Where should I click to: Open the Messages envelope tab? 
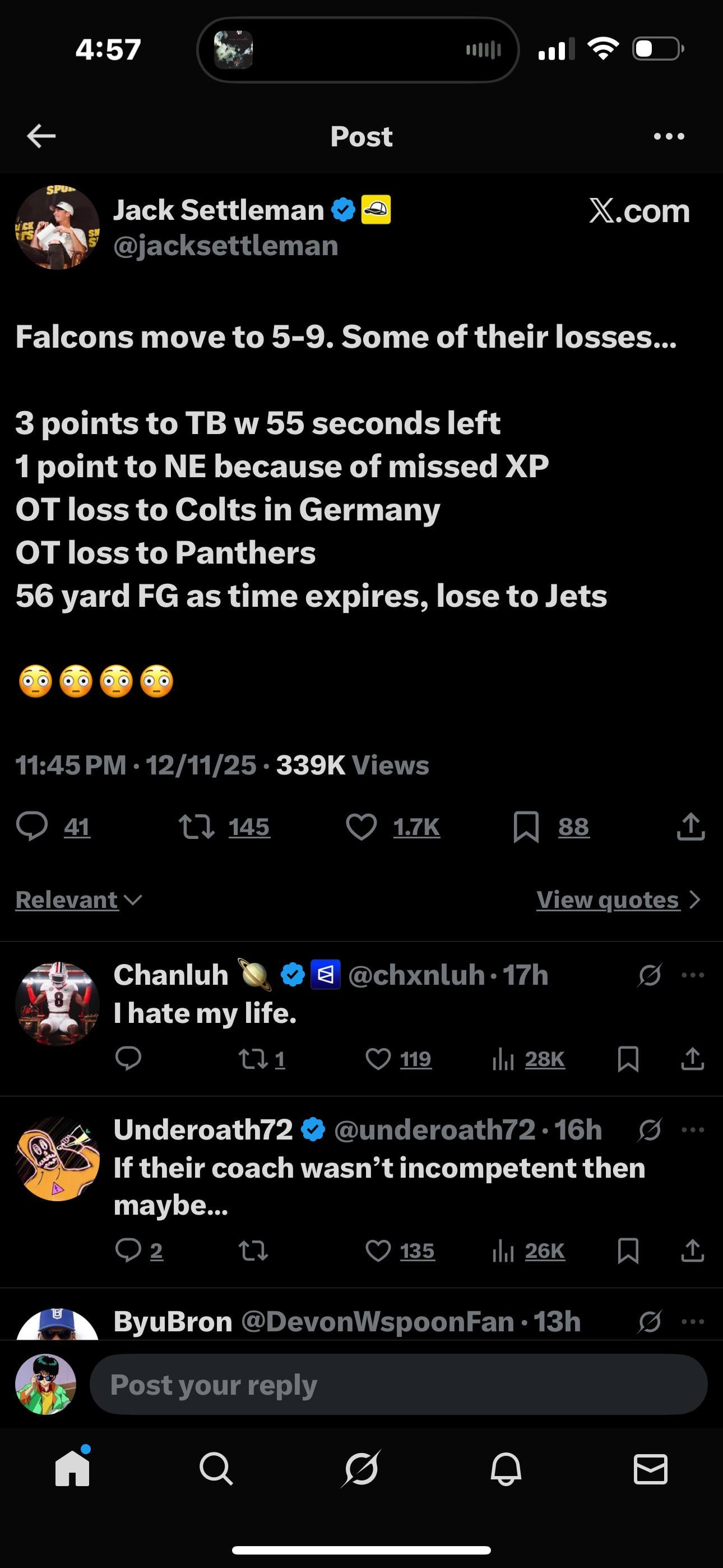650,1469
